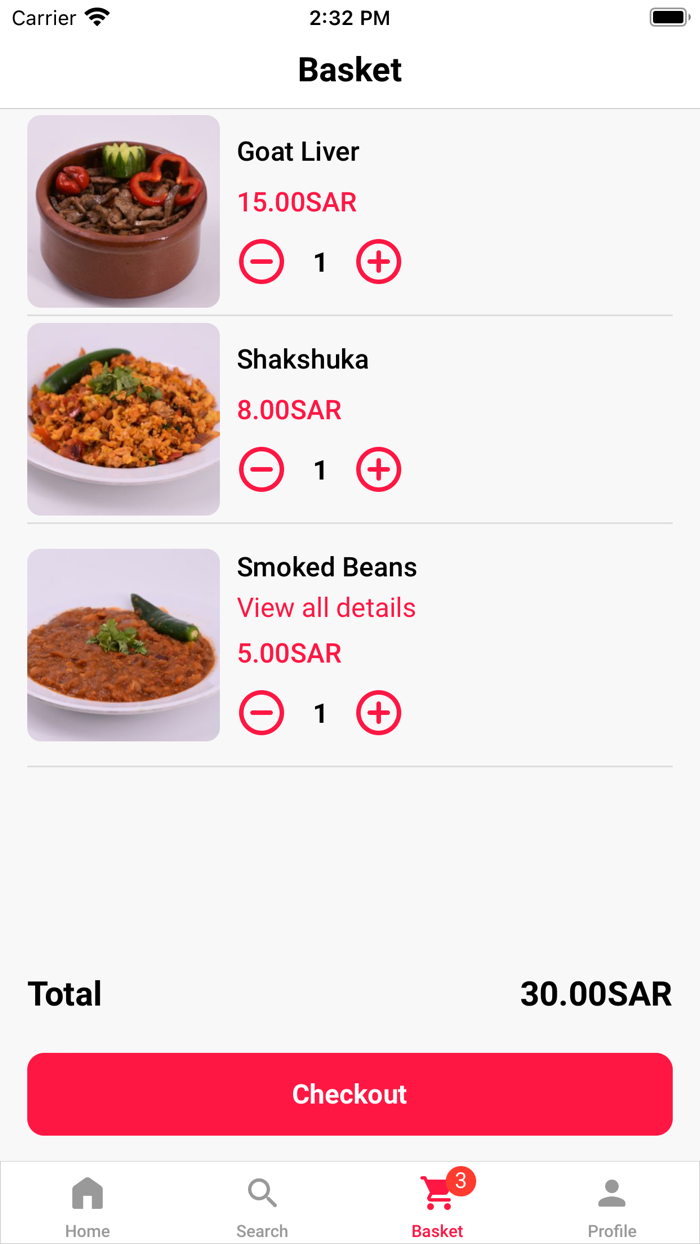This screenshot has height=1244, width=700.
Task: Increase Smoked Beans quantity
Action: pyautogui.click(x=379, y=713)
